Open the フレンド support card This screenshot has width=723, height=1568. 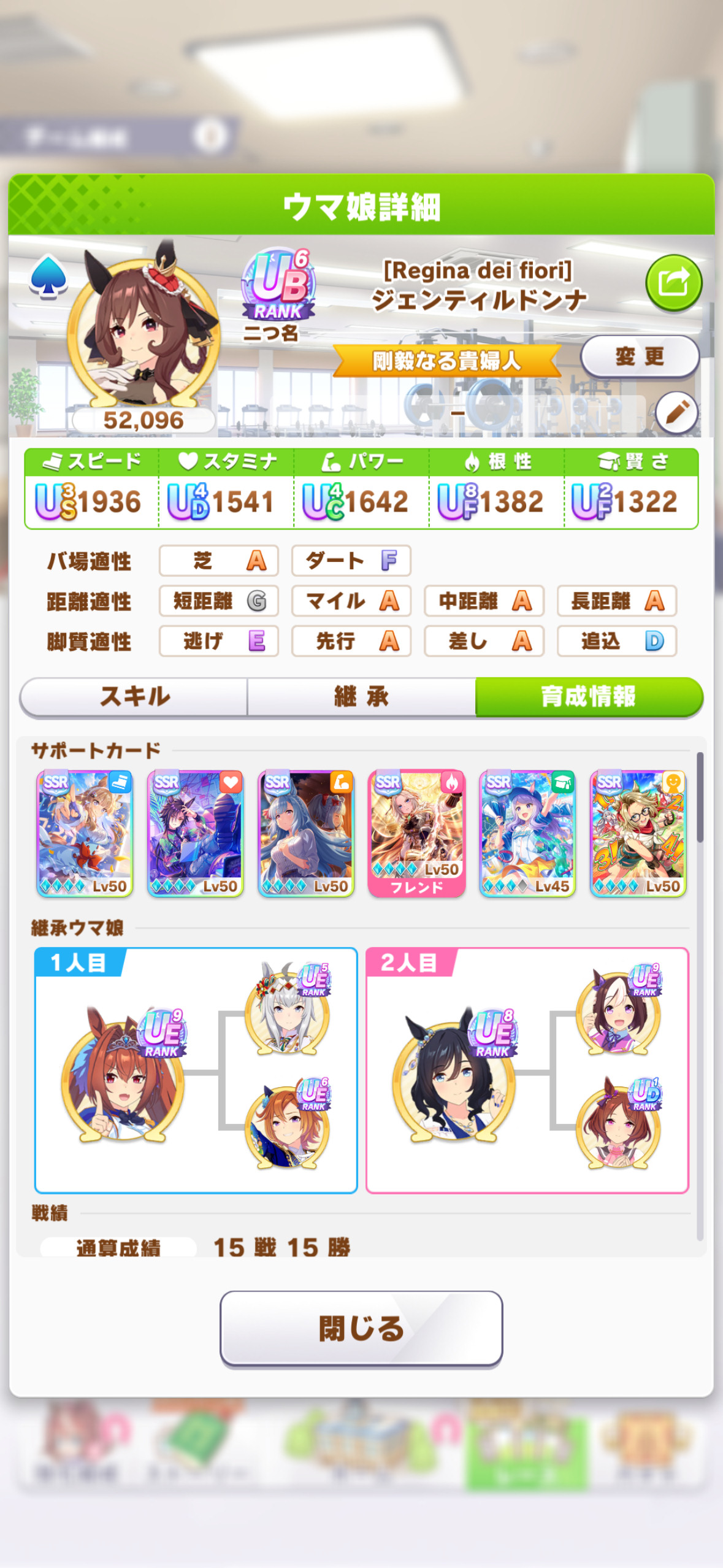(416, 834)
